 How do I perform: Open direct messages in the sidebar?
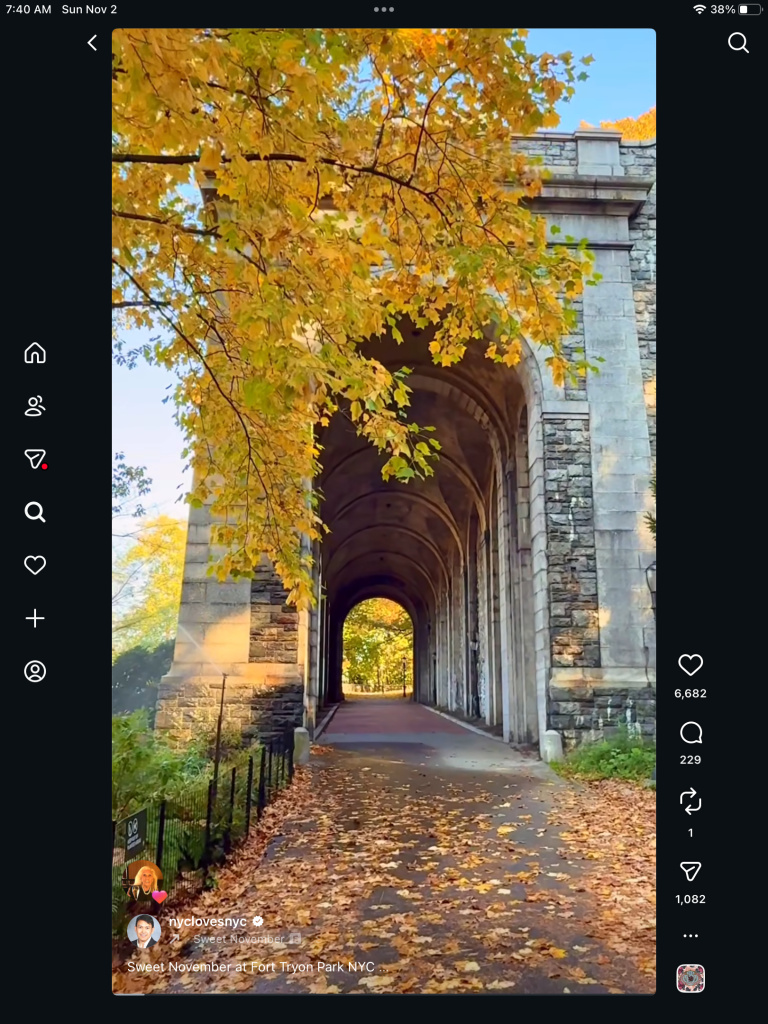point(35,459)
